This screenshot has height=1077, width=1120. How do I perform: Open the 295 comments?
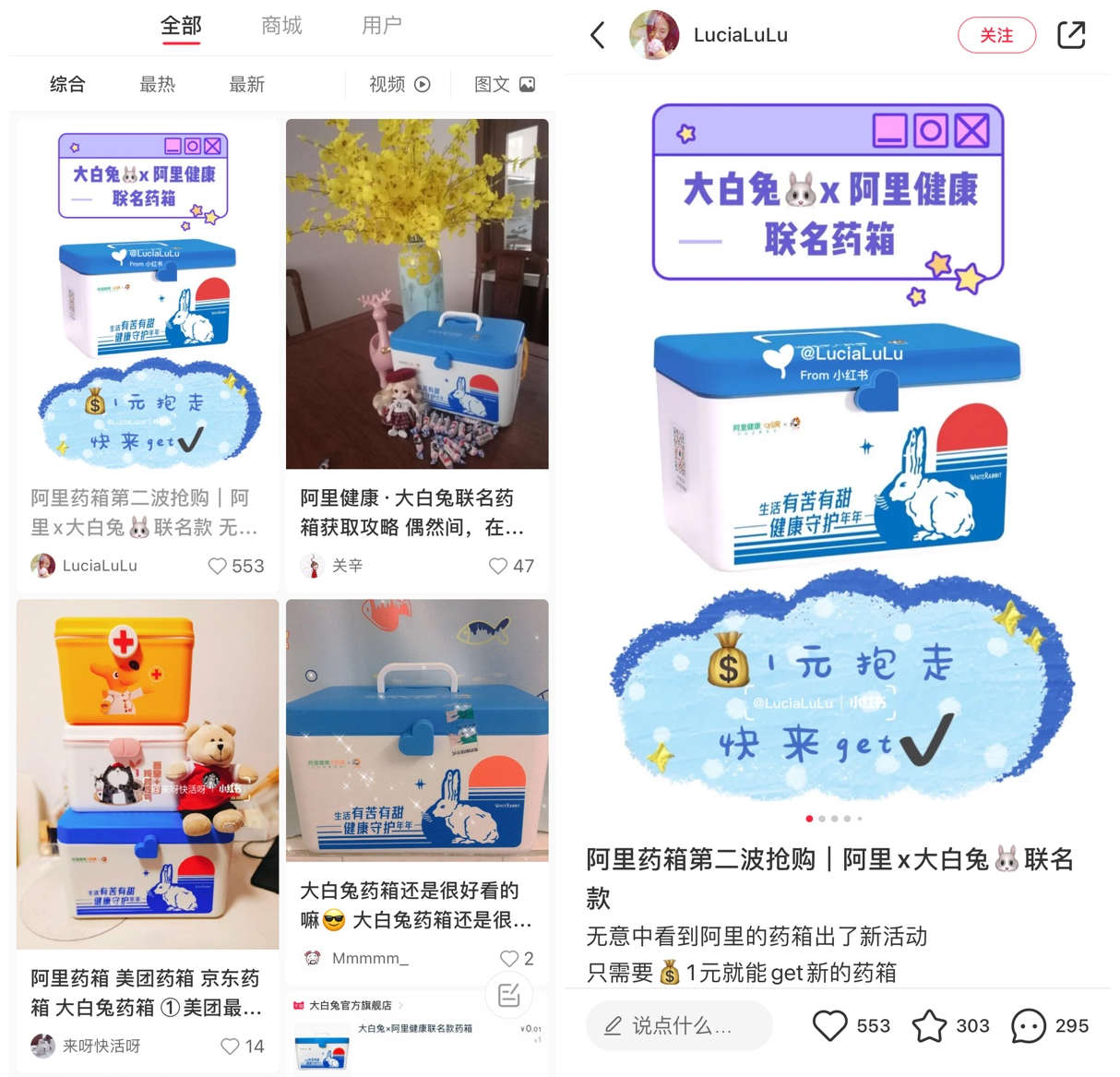[x=1029, y=1025]
